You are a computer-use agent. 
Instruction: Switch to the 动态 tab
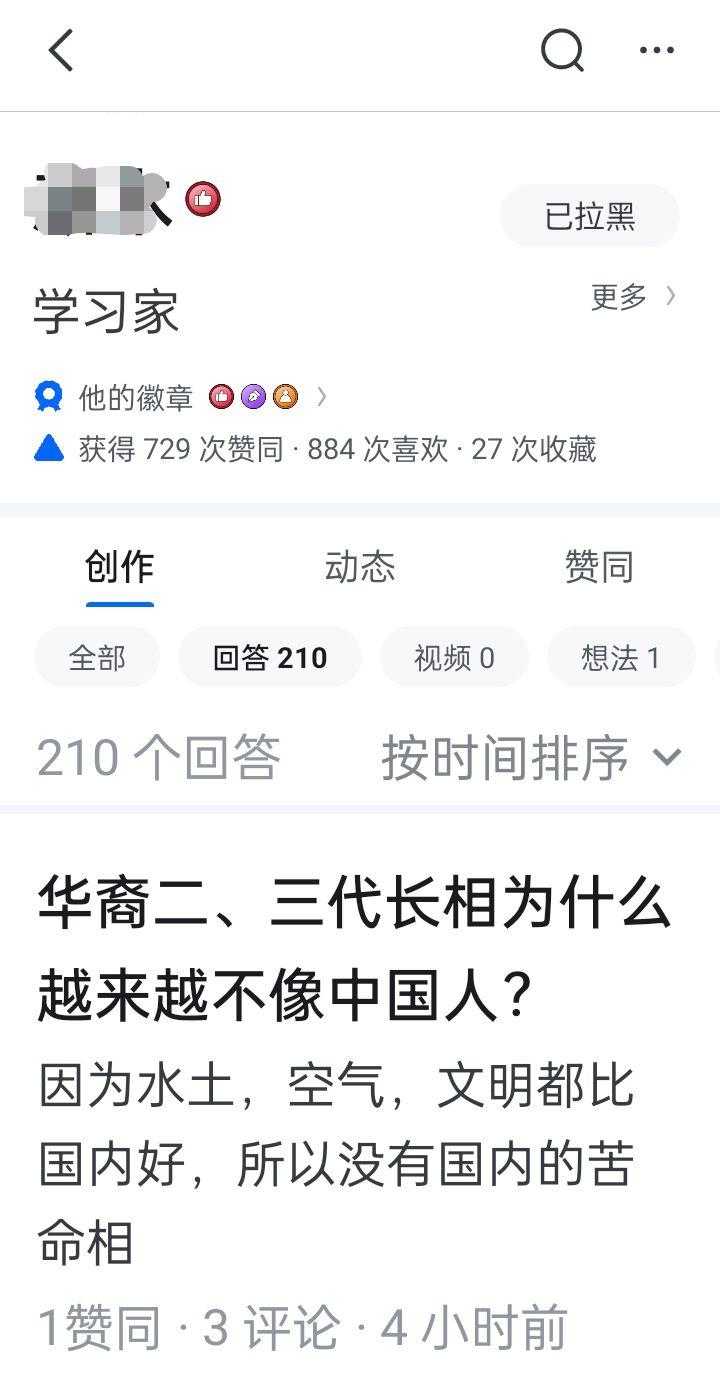point(360,567)
